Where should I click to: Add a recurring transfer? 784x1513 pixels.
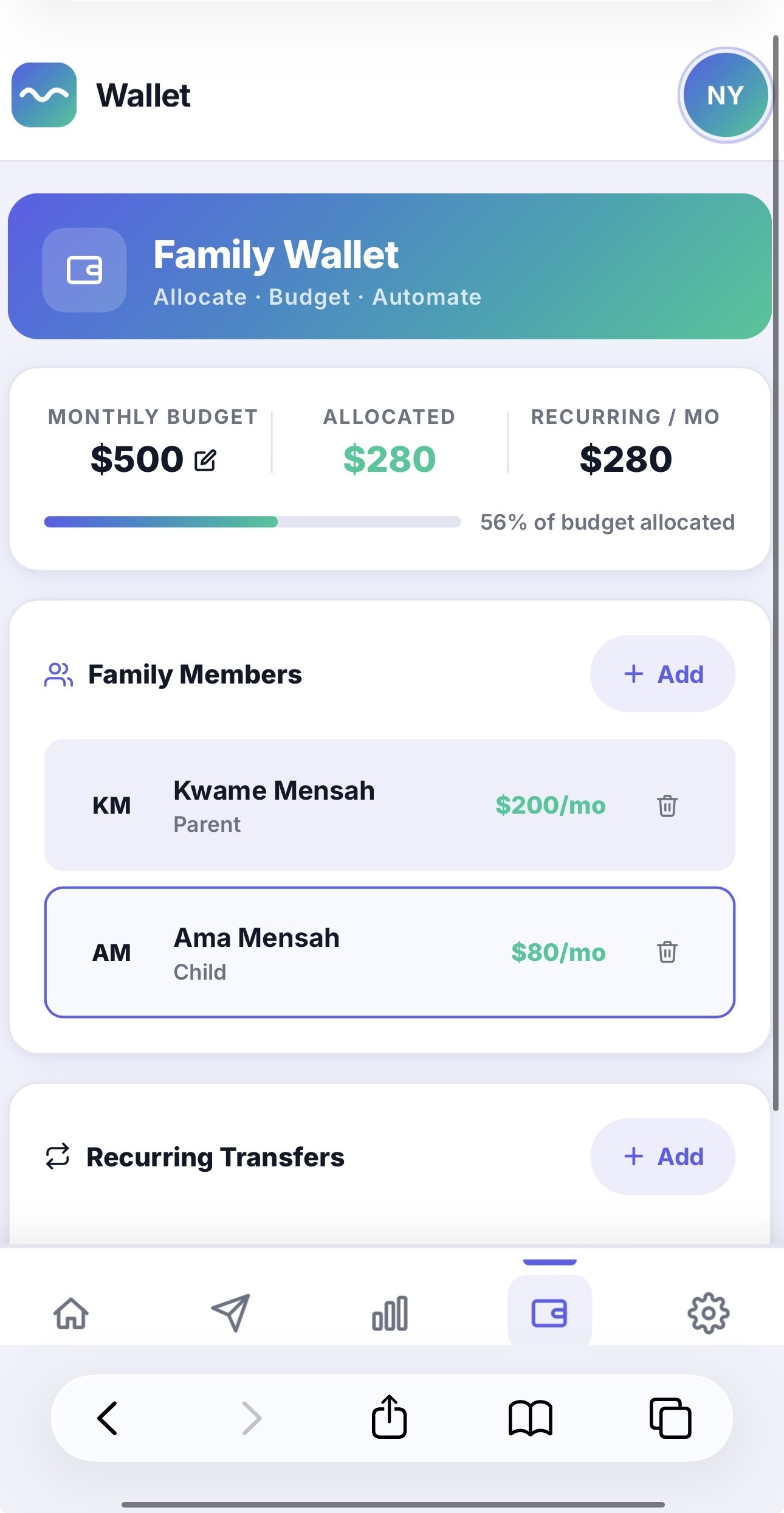662,1157
